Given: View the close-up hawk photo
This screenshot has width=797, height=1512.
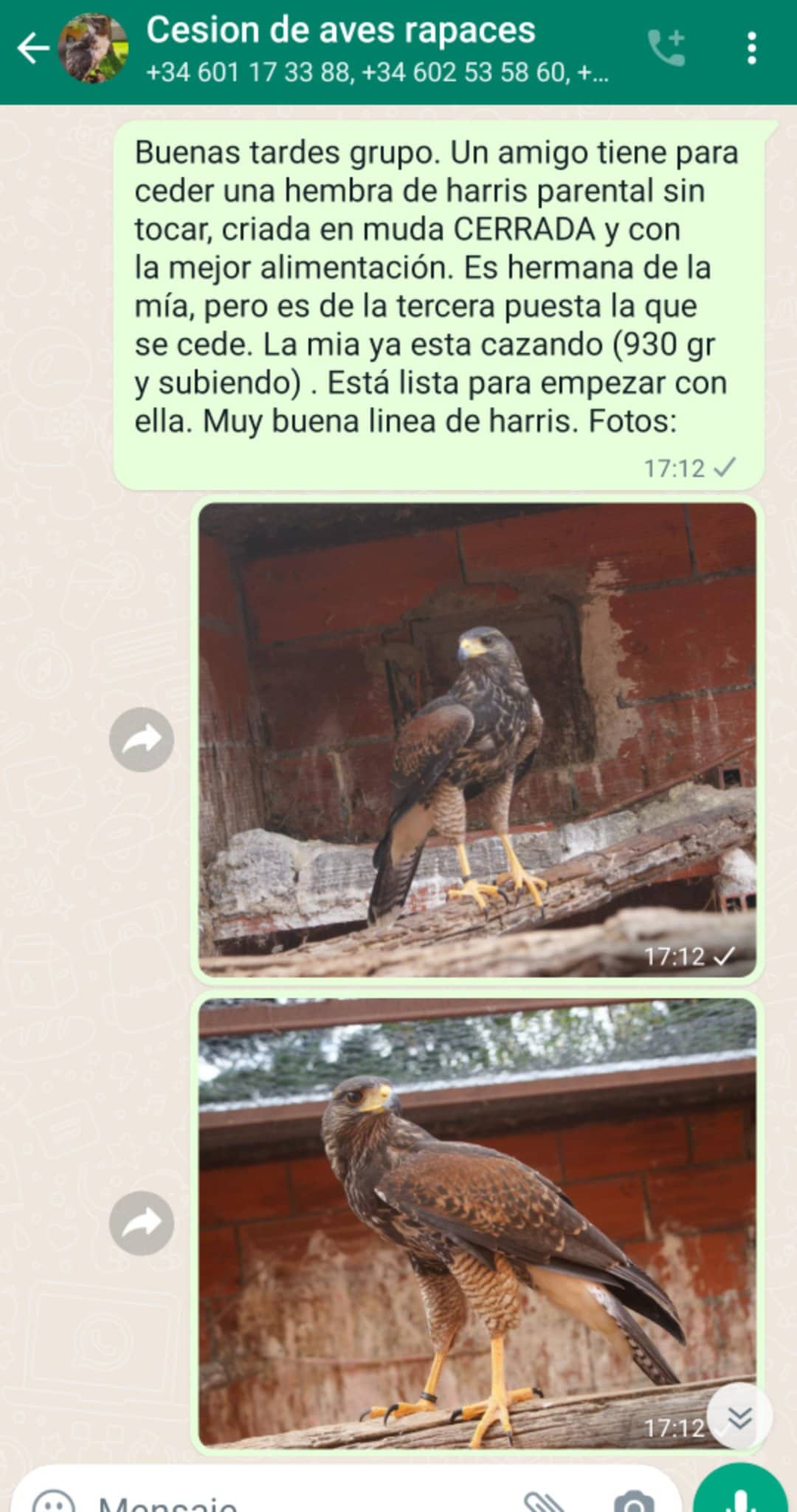Looking at the screenshot, I should (x=477, y=1223).
